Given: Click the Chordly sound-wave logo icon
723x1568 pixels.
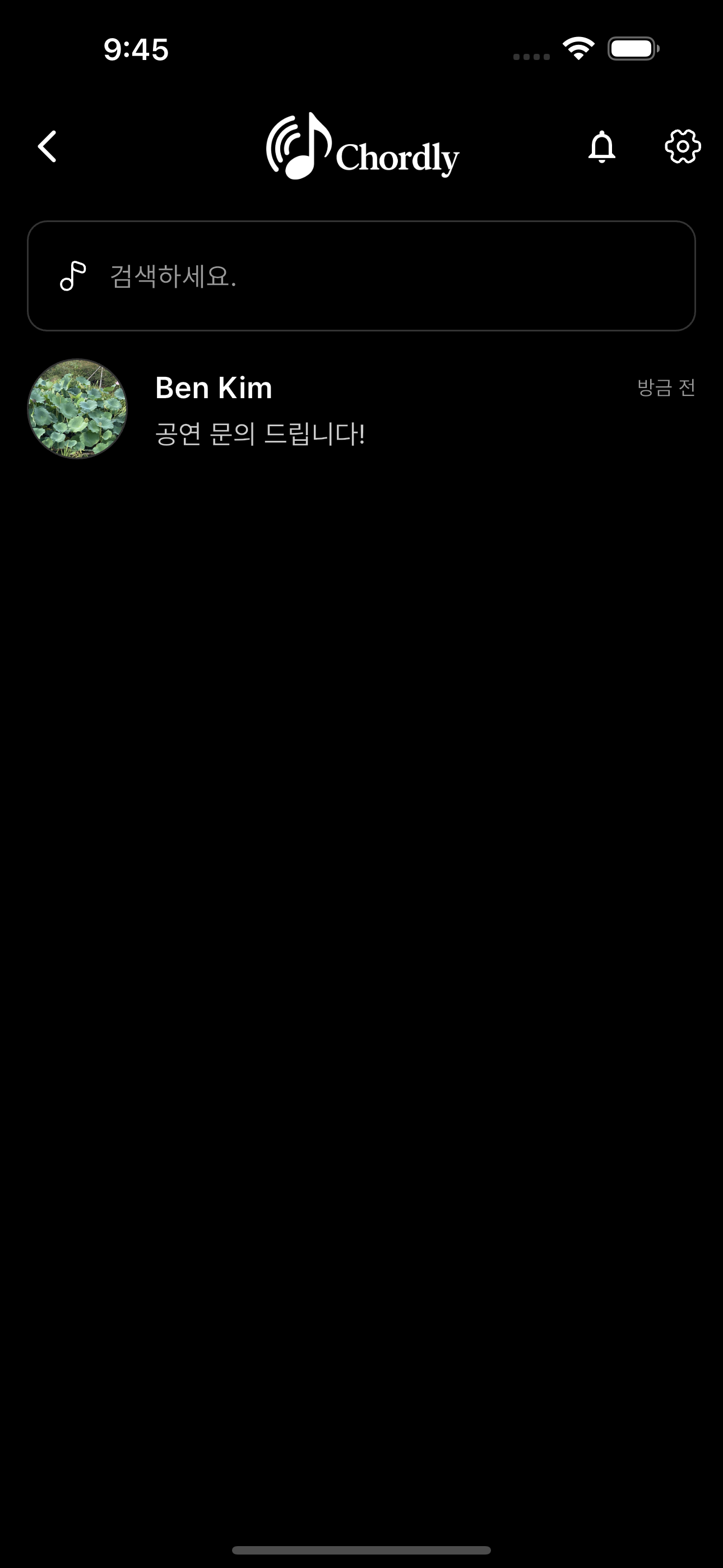Looking at the screenshot, I should click(x=298, y=146).
